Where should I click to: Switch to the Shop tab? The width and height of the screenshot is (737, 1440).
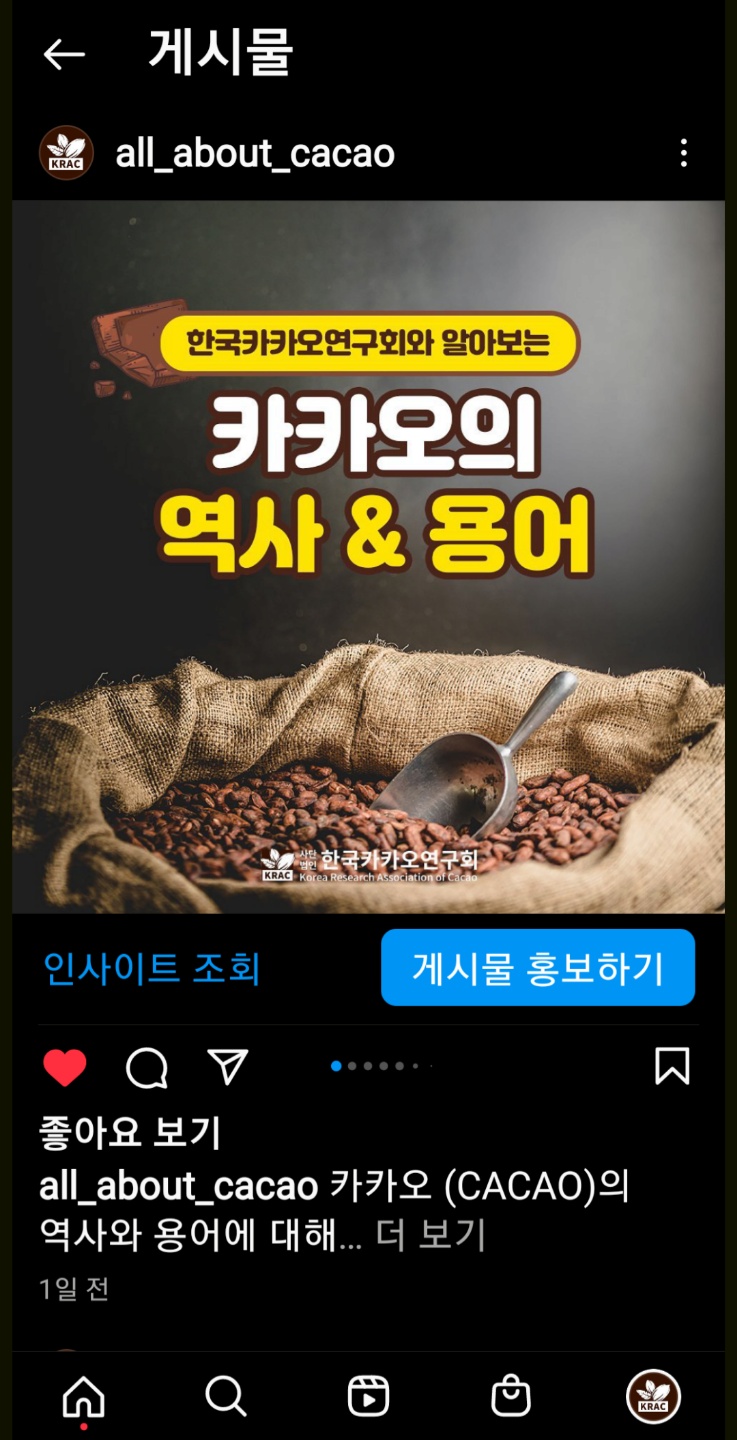coord(511,1396)
